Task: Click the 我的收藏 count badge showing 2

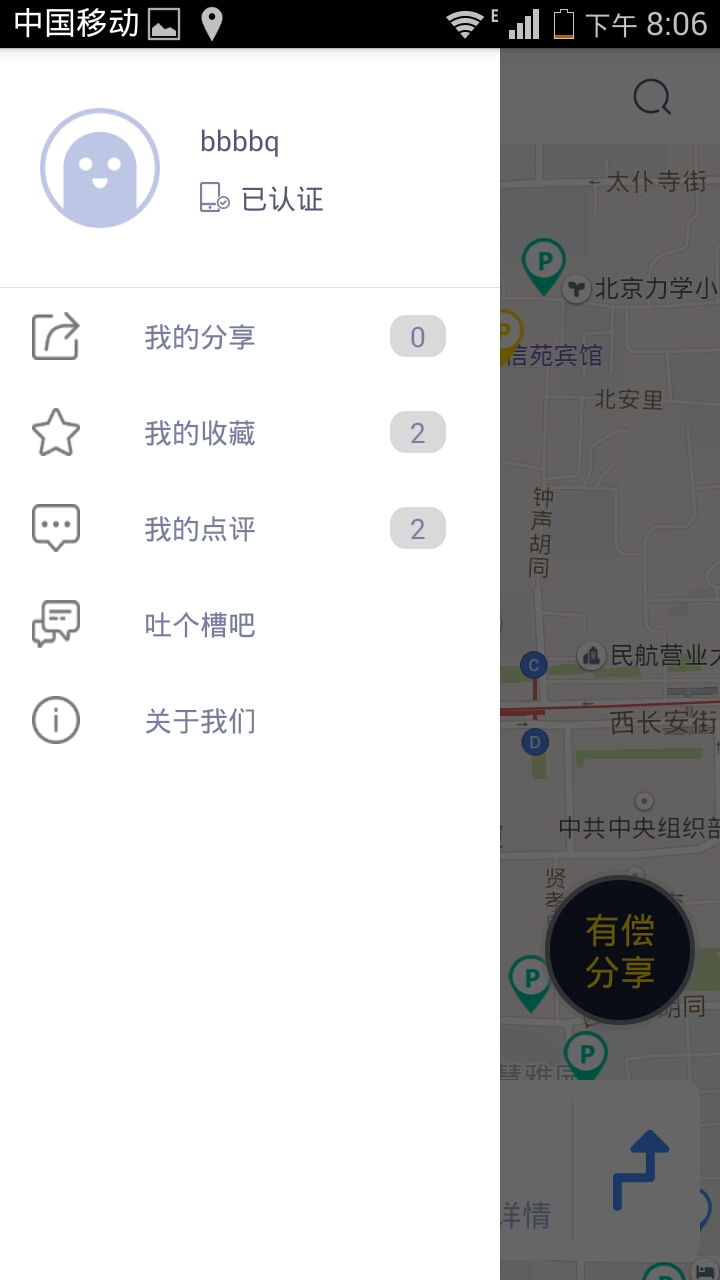Action: click(417, 432)
